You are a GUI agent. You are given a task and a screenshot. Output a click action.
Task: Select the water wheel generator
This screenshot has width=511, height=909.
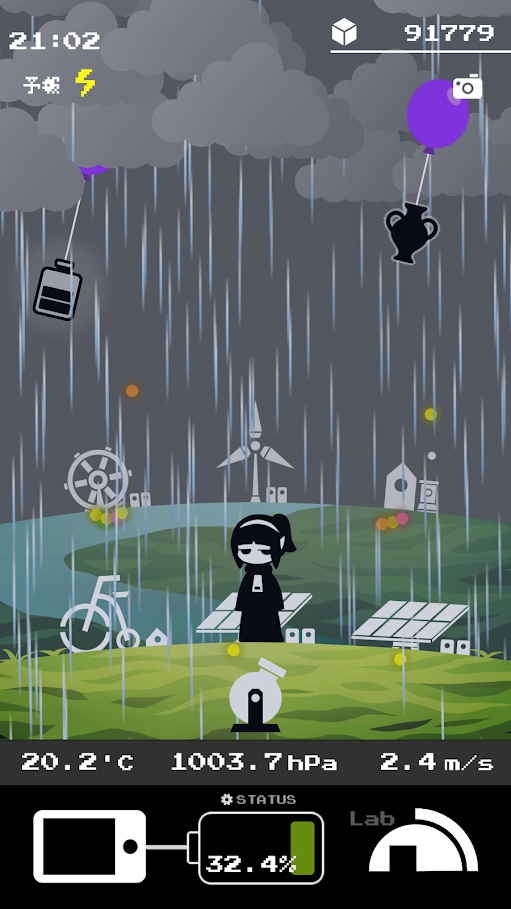tap(97, 479)
